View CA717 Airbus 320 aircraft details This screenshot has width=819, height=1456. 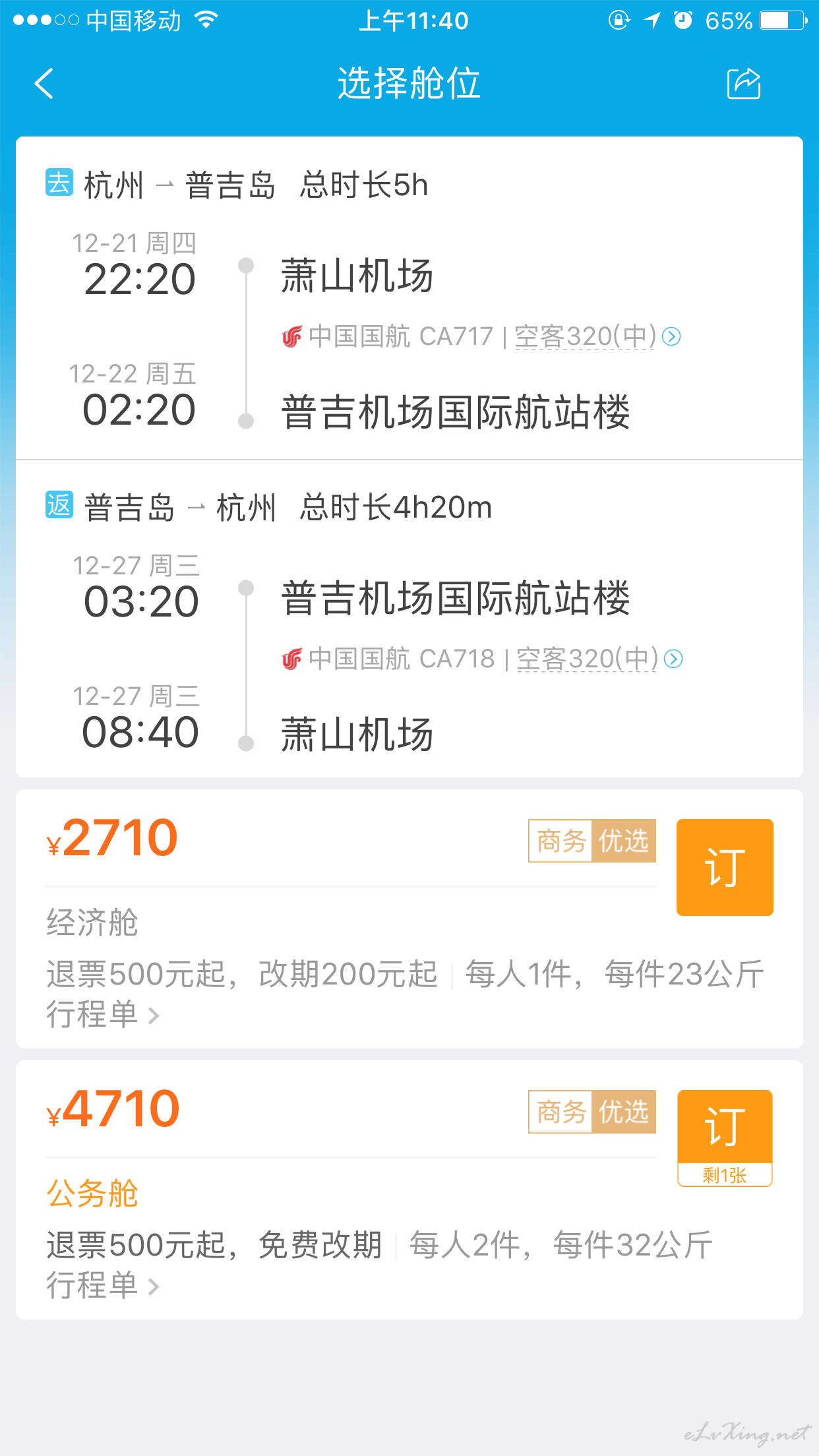pyautogui.click(x=597, y=336)
